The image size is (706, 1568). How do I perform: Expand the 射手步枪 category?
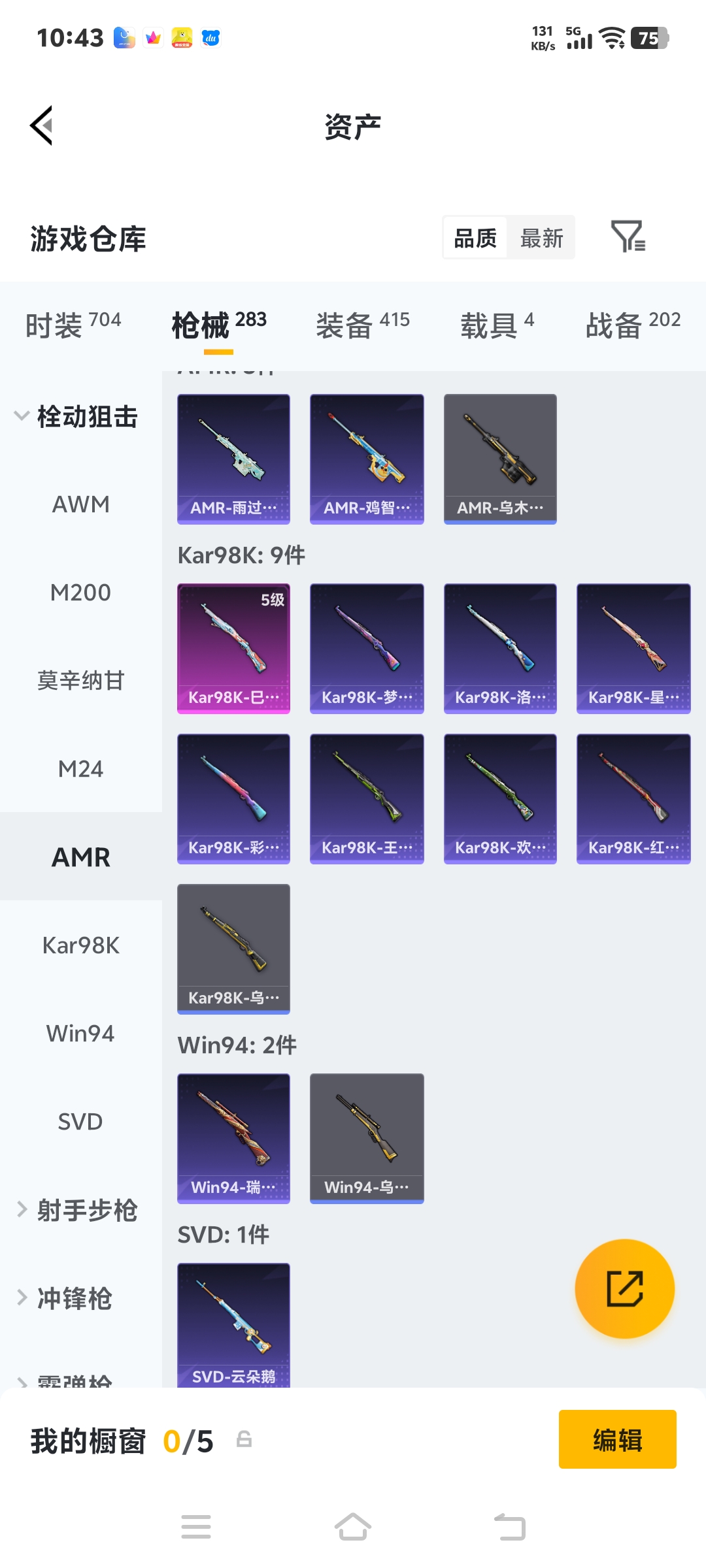click(77, 1210)
